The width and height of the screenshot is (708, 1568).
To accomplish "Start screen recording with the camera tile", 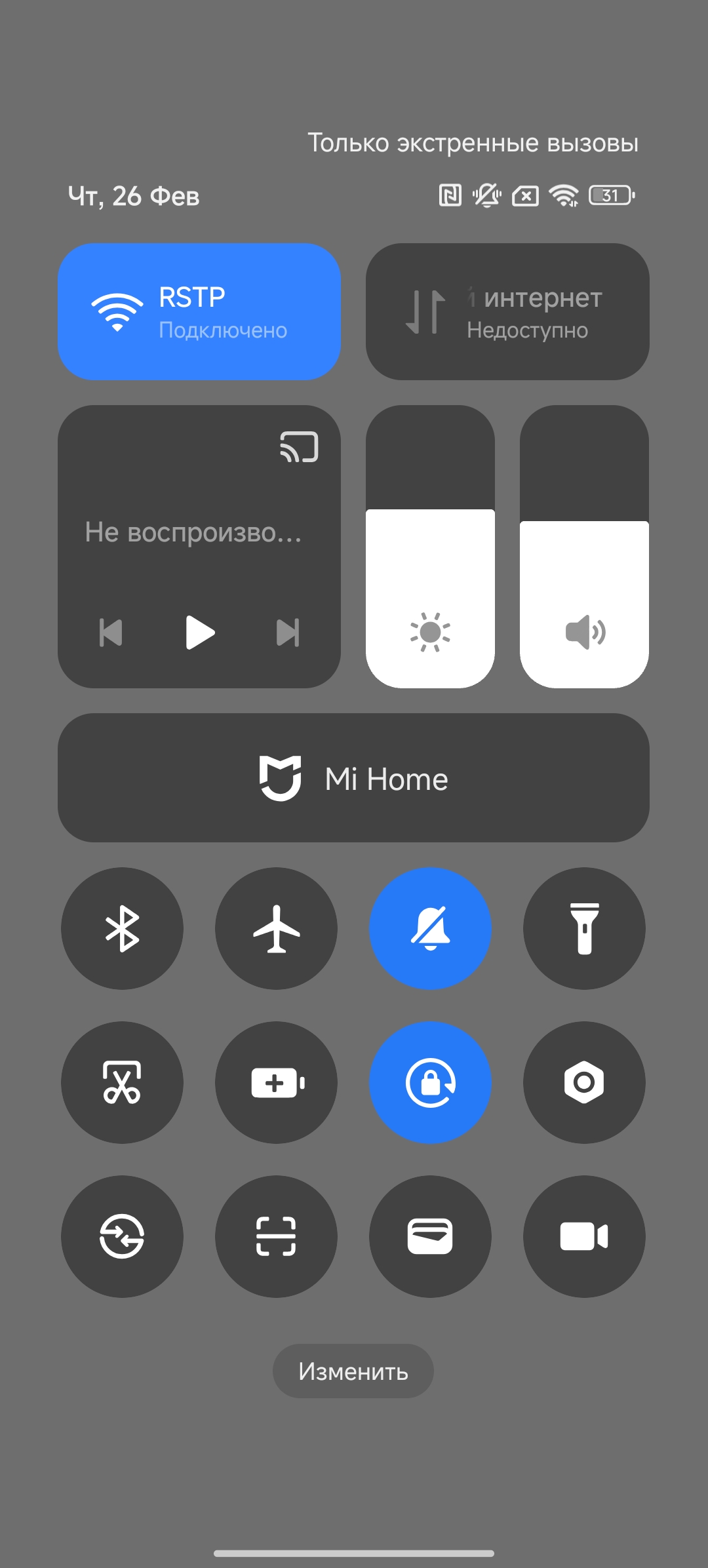I will (x=584, y=1236).
